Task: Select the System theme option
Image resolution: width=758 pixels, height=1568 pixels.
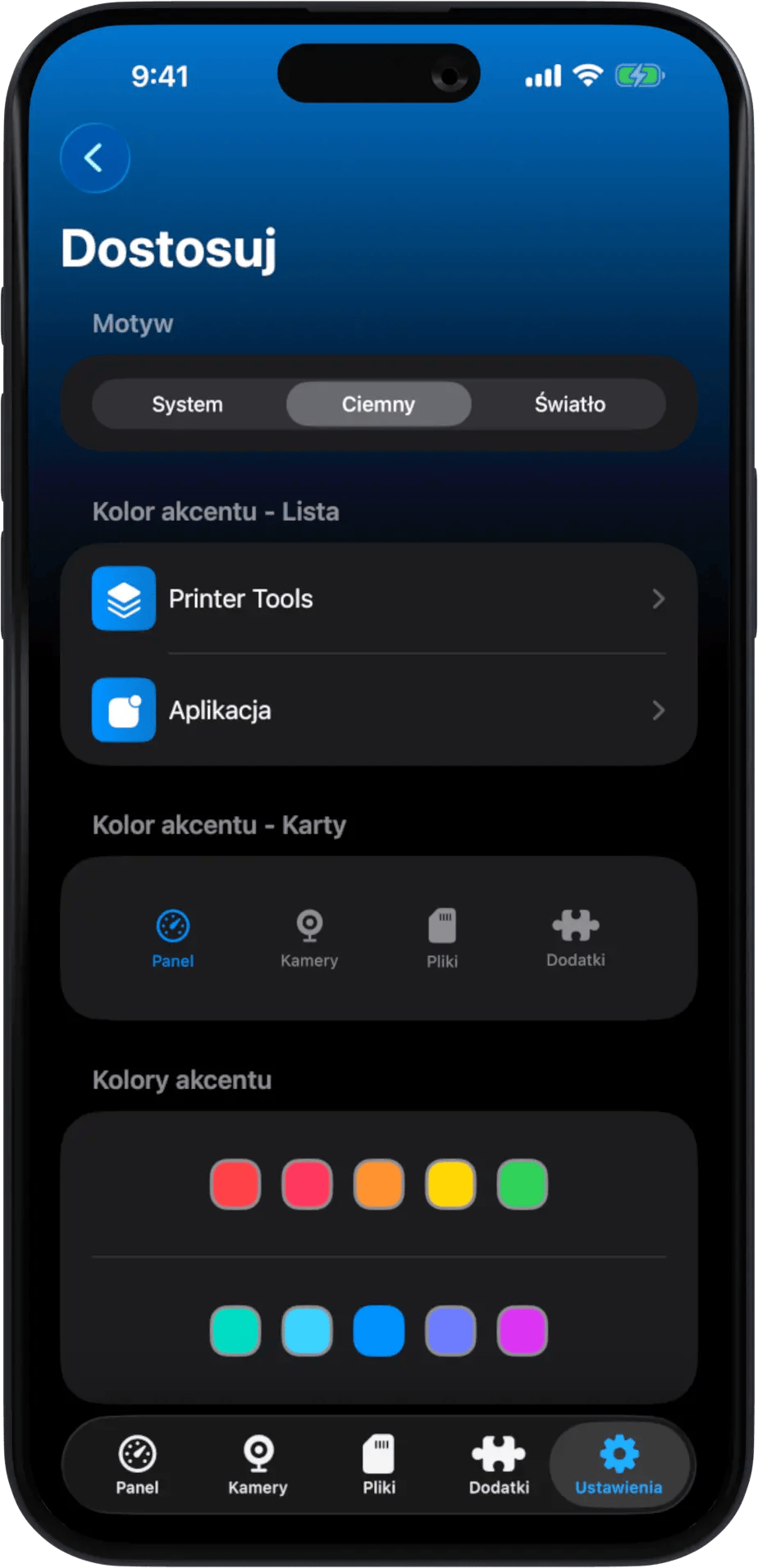Action: (187, 403)
